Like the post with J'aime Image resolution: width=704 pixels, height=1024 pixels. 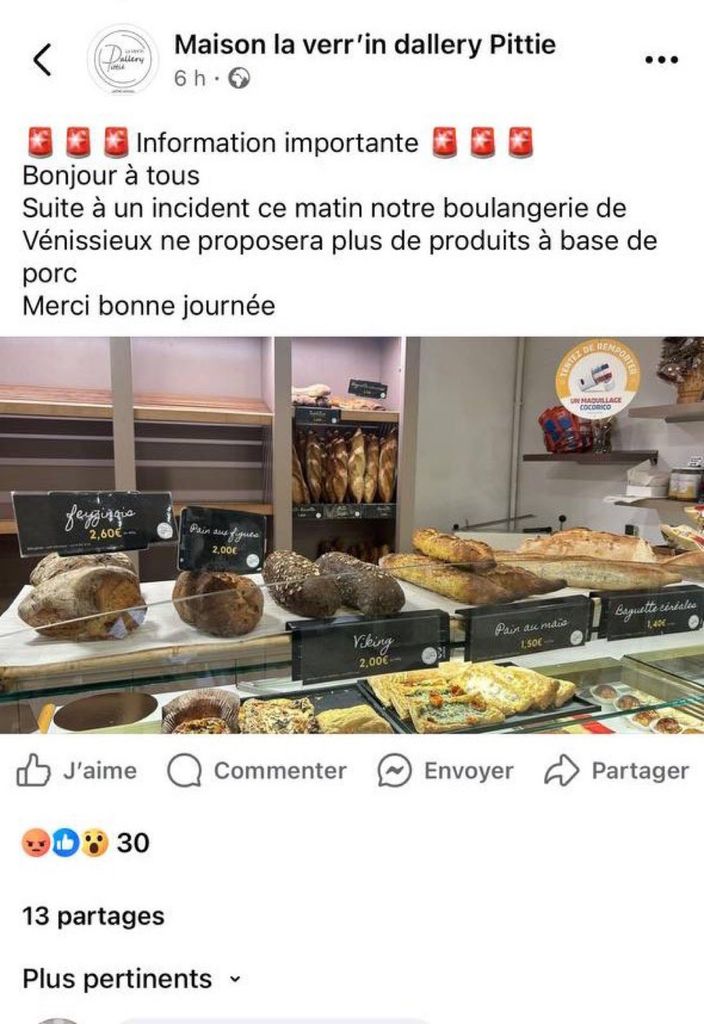point(77,771)
